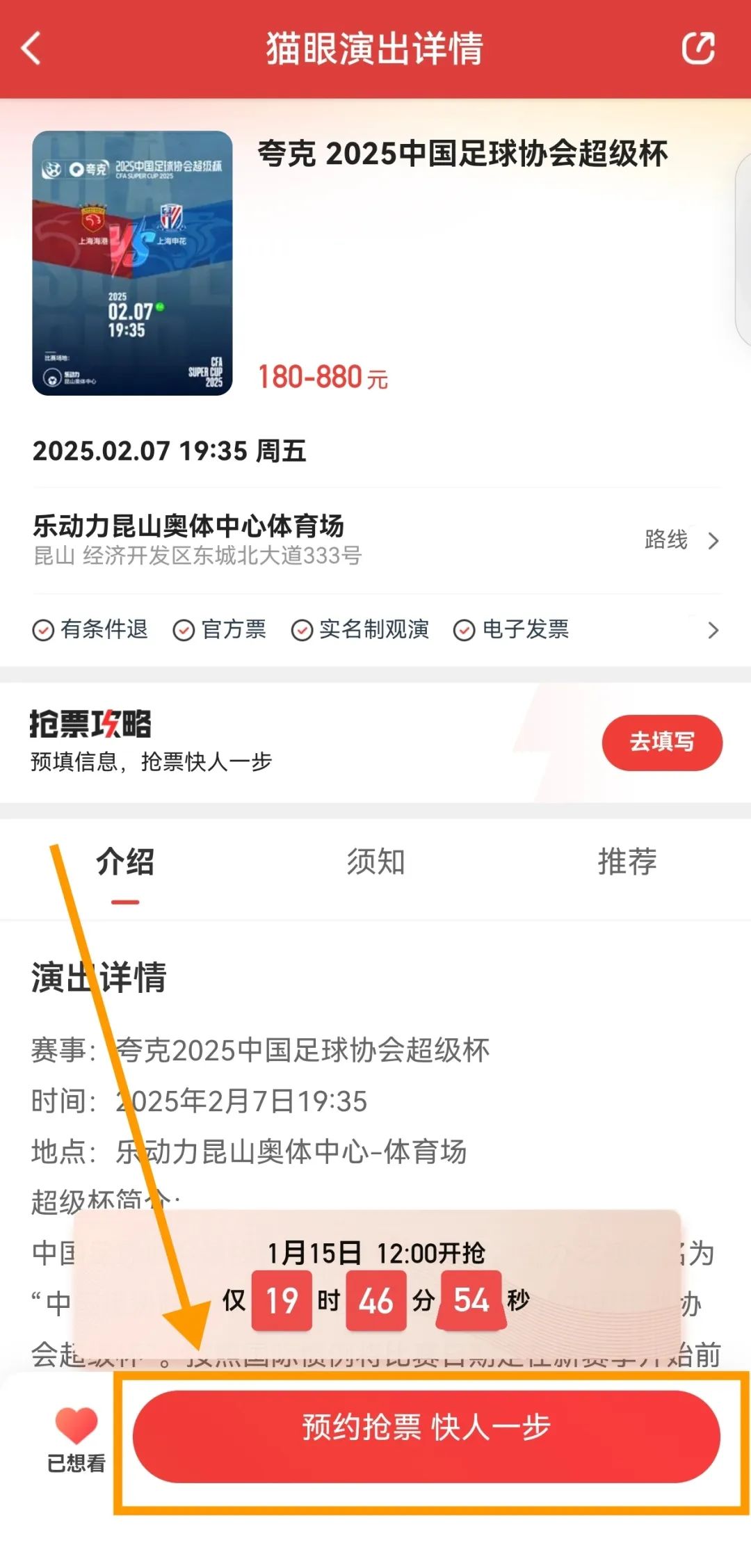Switch to the 介绍 tab
This screenshot has width=751, height=1568.
pyautogui.click(x=125, y=862)
